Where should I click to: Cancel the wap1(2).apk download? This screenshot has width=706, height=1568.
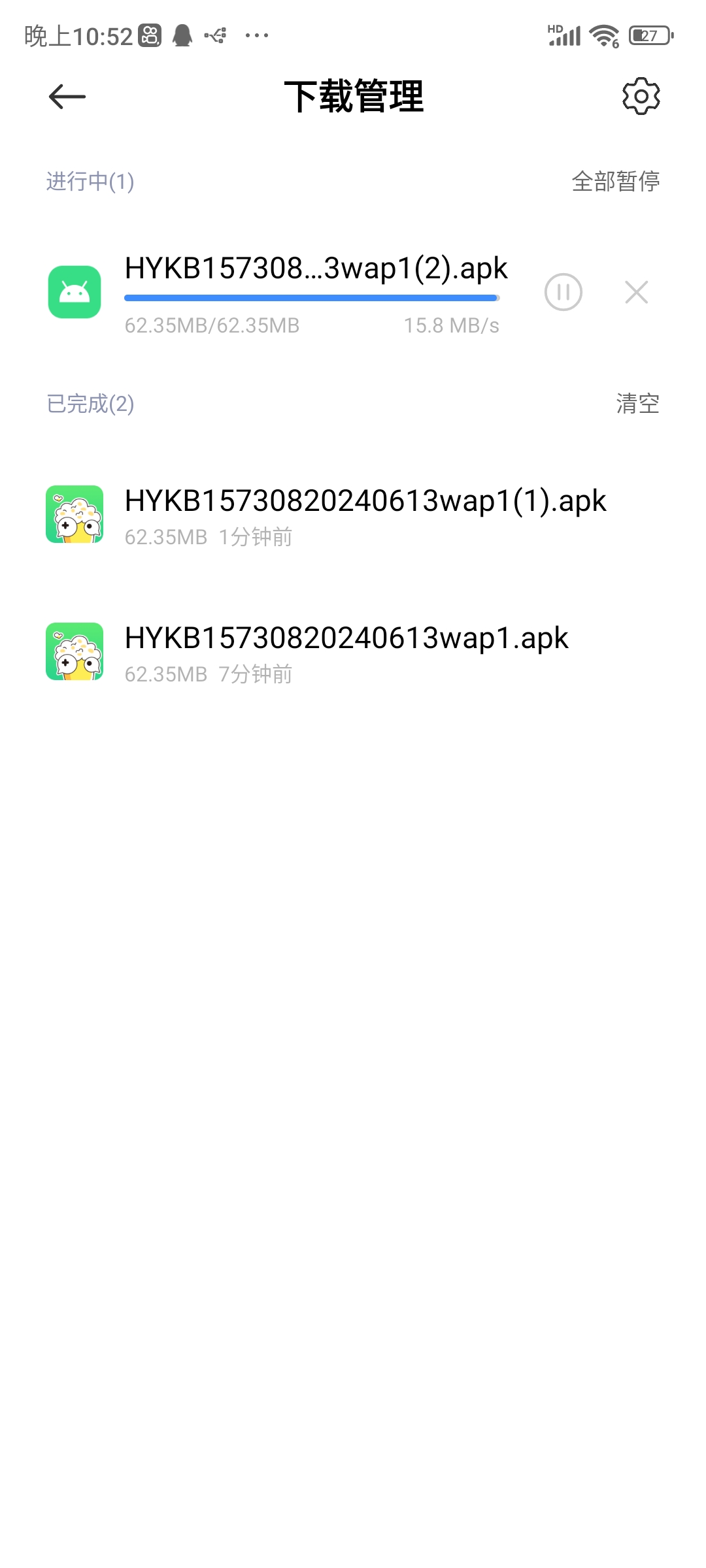point(636,292)
